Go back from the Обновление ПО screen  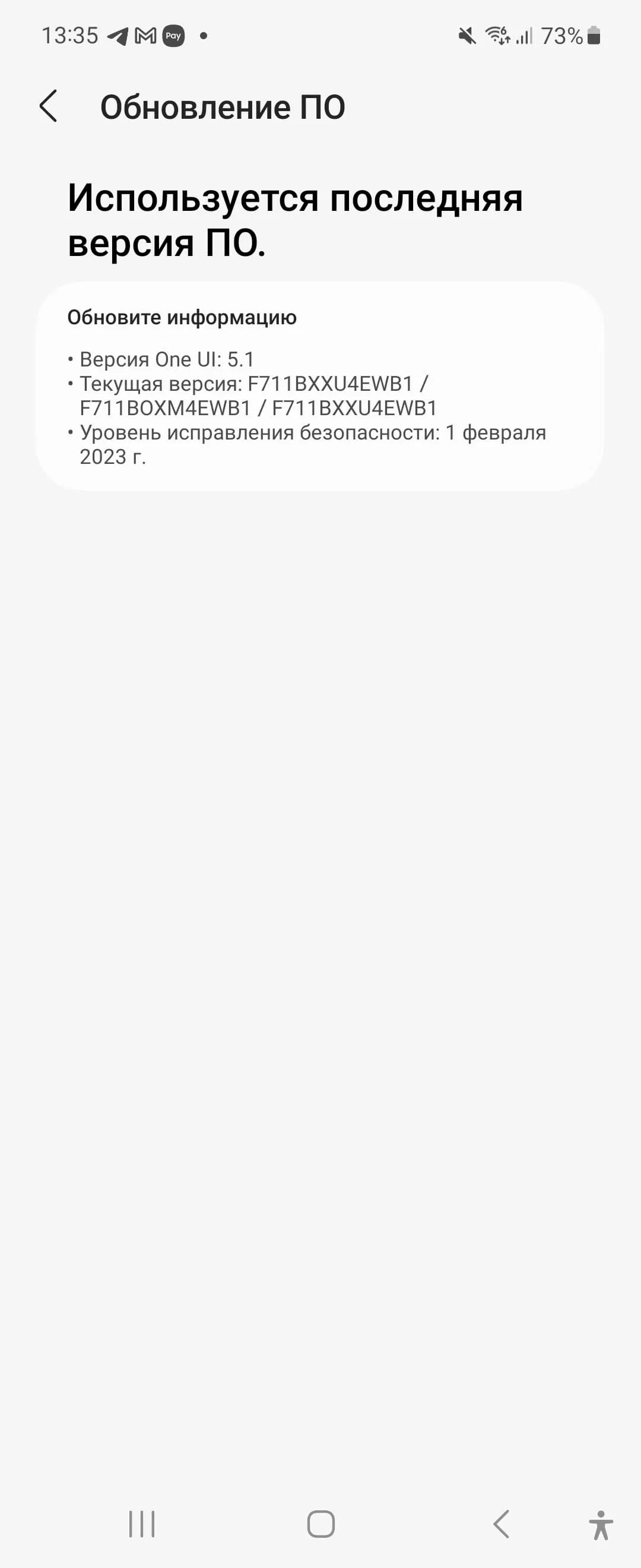[49, 106]
